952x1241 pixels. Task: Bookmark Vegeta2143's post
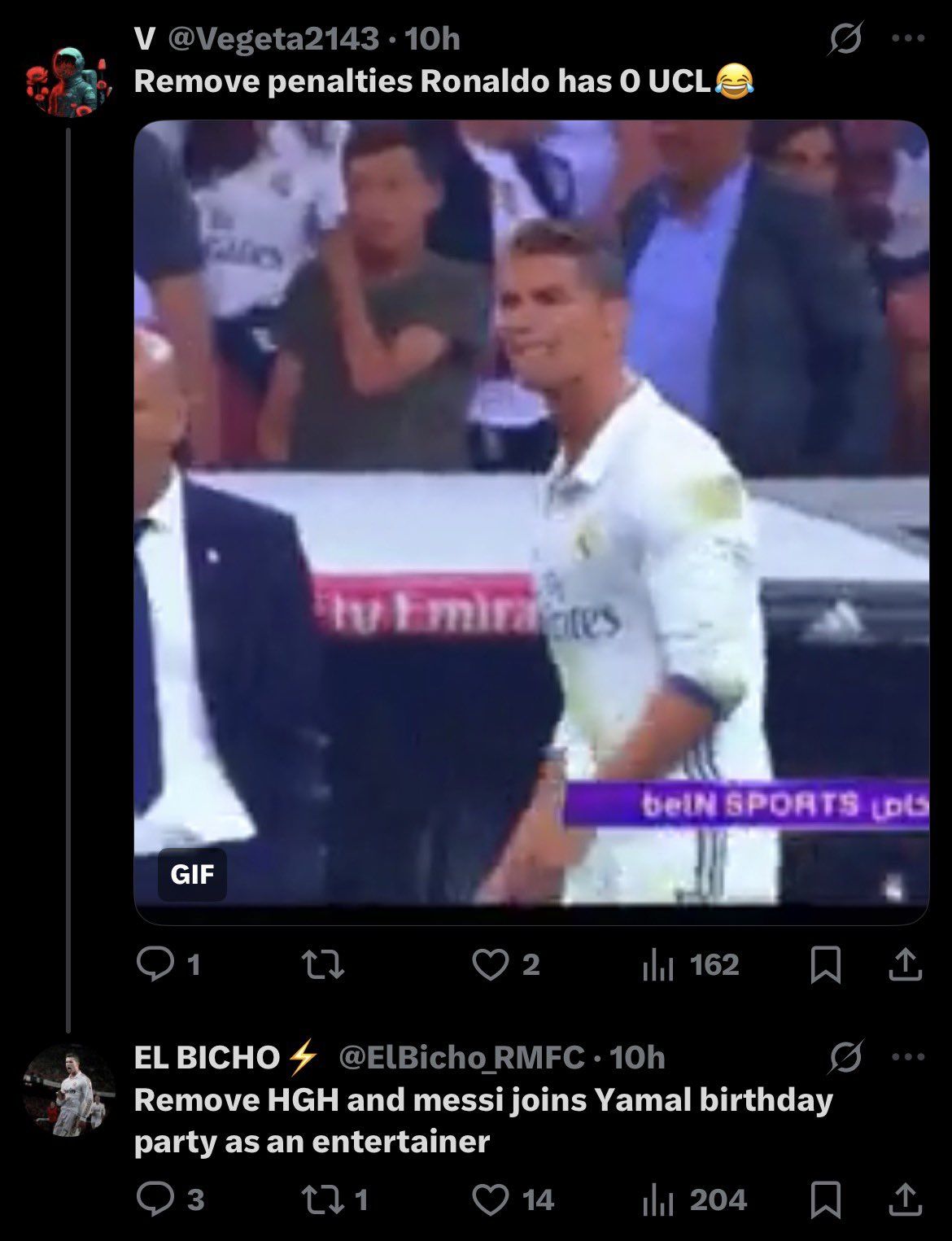(825, 965)
